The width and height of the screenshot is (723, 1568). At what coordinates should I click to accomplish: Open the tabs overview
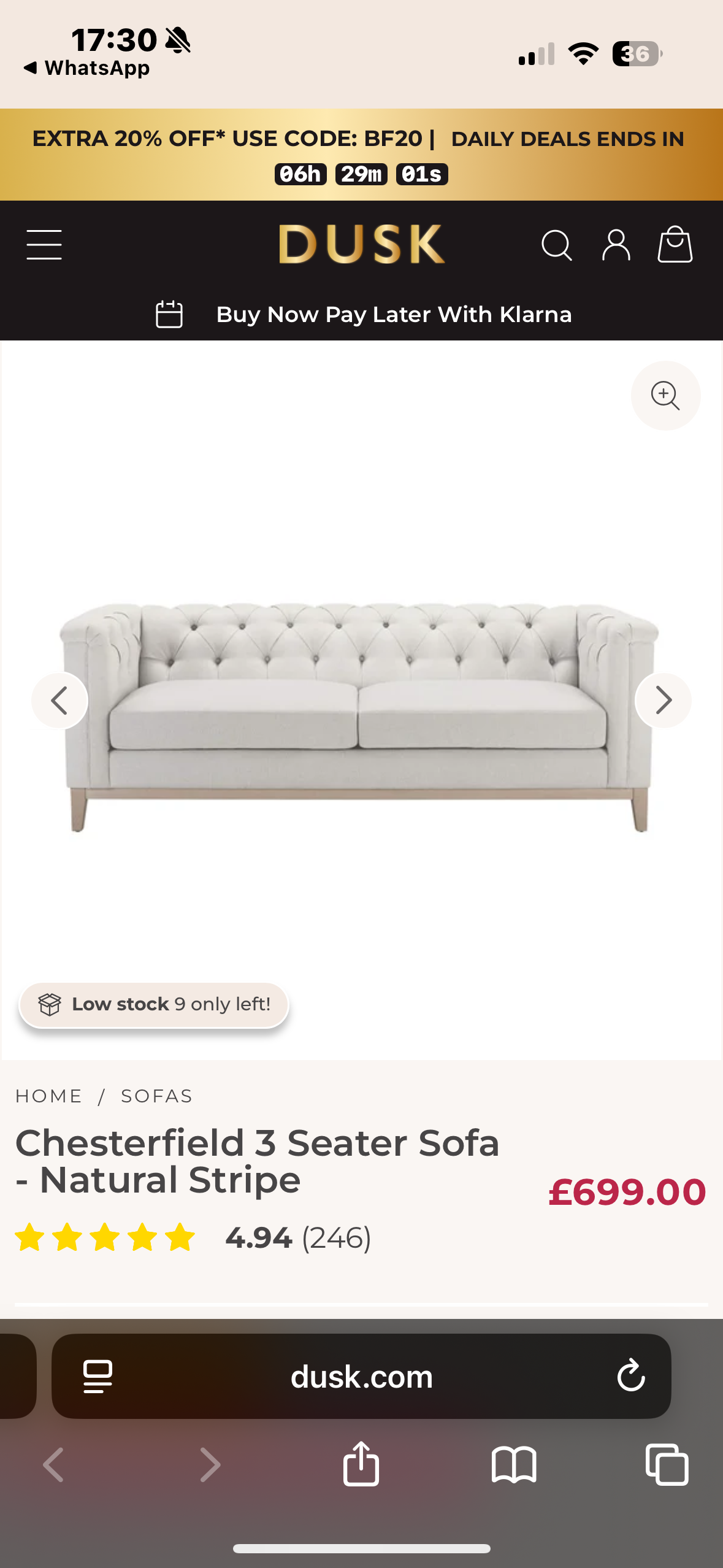tap(667, 1464)
